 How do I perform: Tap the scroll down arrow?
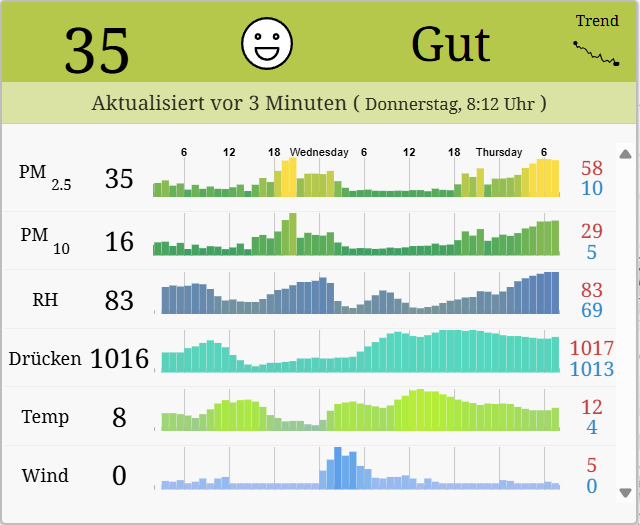coord(626,492)
